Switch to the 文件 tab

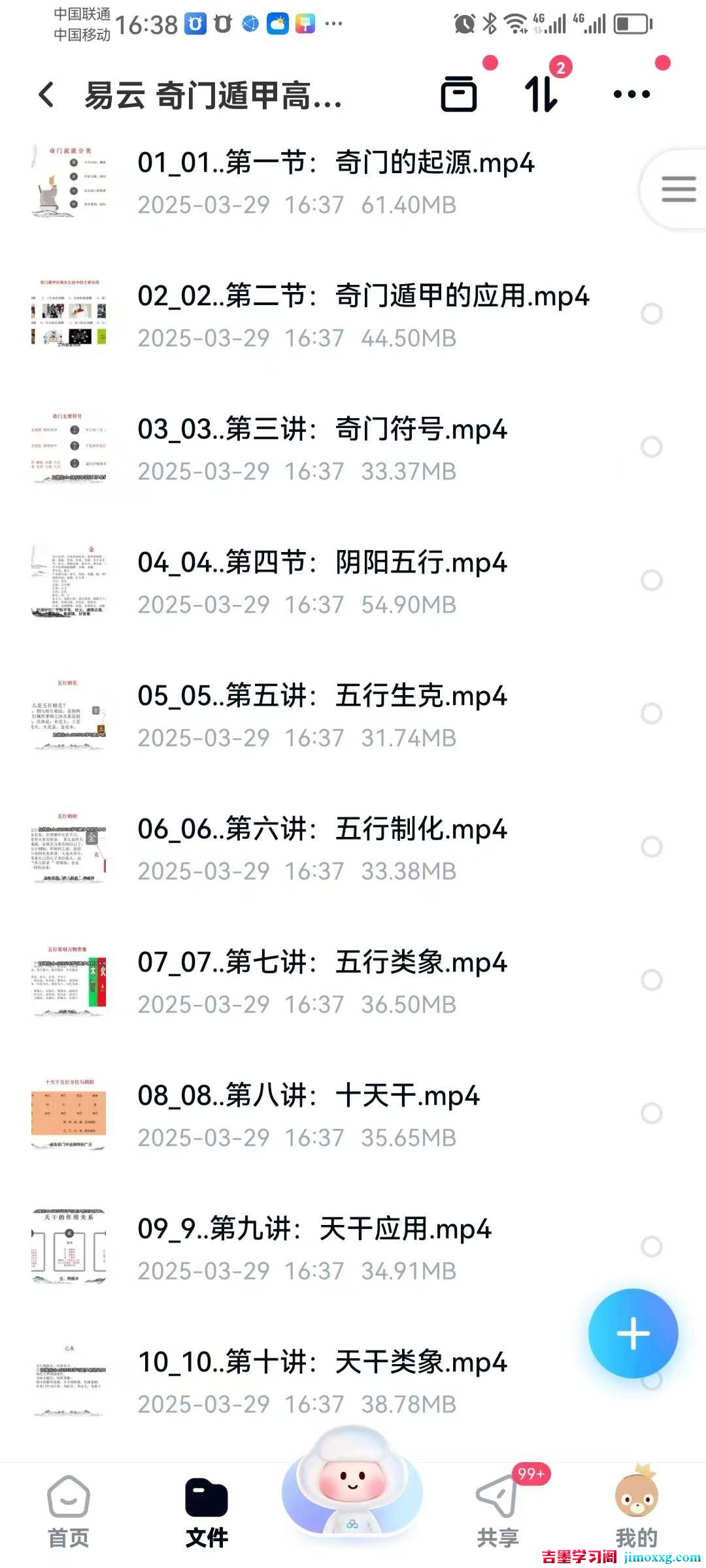(x=207, y=1509)
